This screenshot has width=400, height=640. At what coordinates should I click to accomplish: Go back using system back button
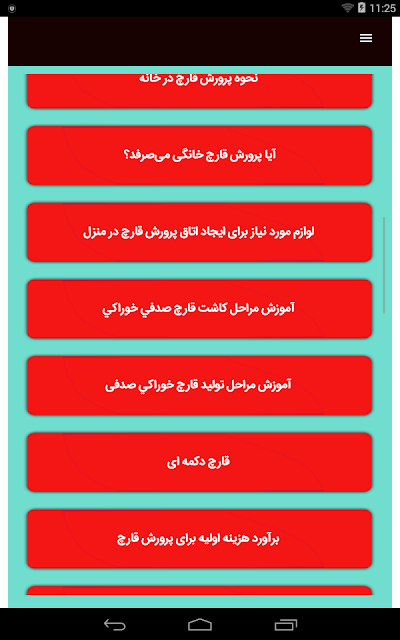click(116, 624)
